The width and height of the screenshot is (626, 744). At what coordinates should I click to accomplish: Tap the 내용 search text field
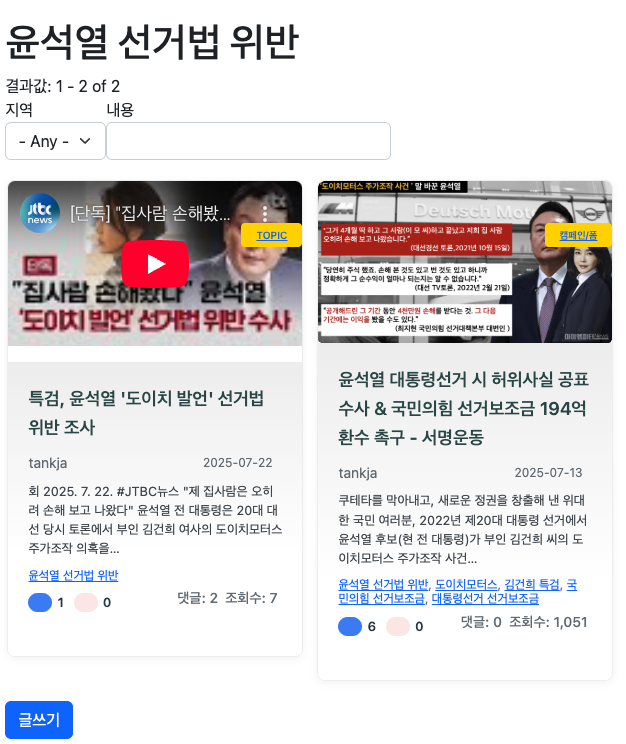tap(248, 141)
